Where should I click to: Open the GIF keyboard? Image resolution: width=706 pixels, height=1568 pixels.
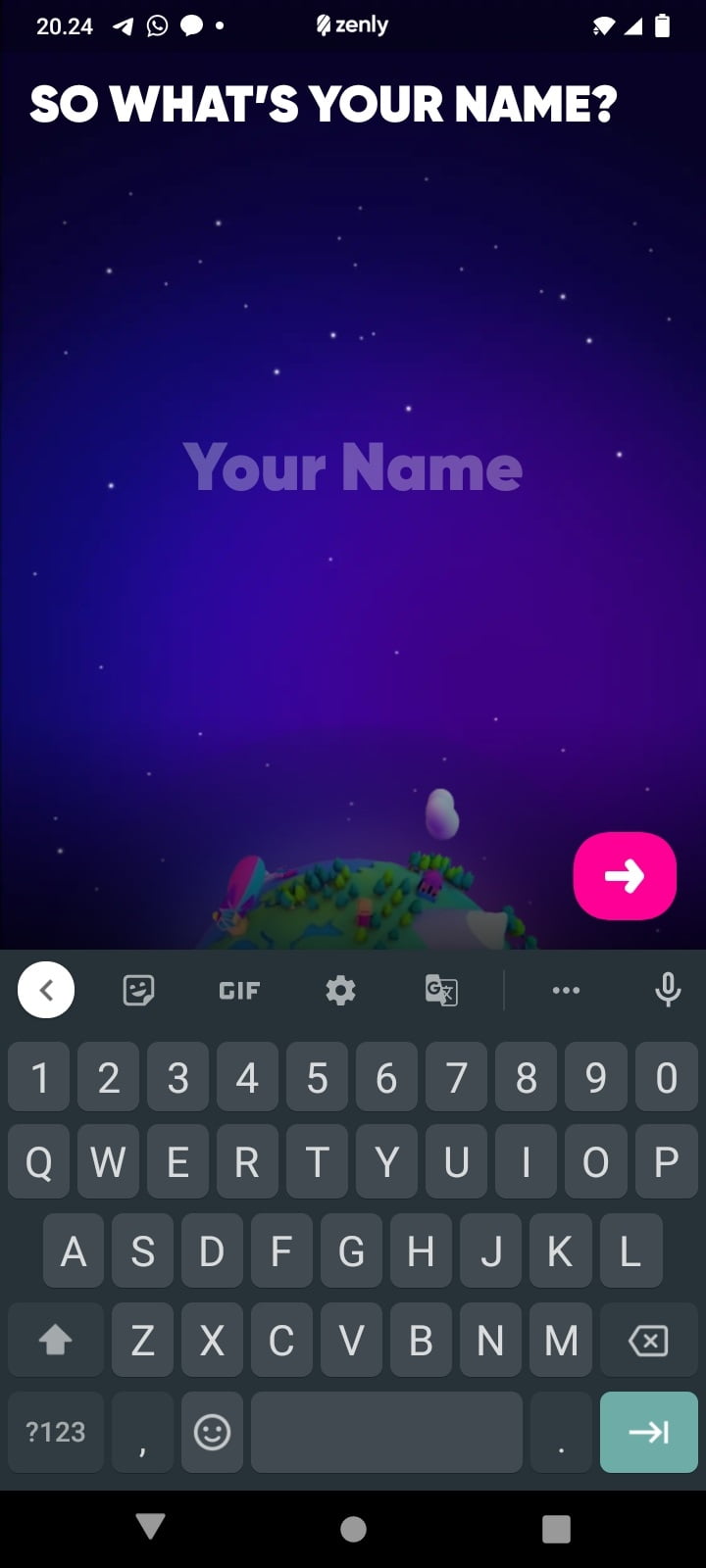tap(239, 991)
